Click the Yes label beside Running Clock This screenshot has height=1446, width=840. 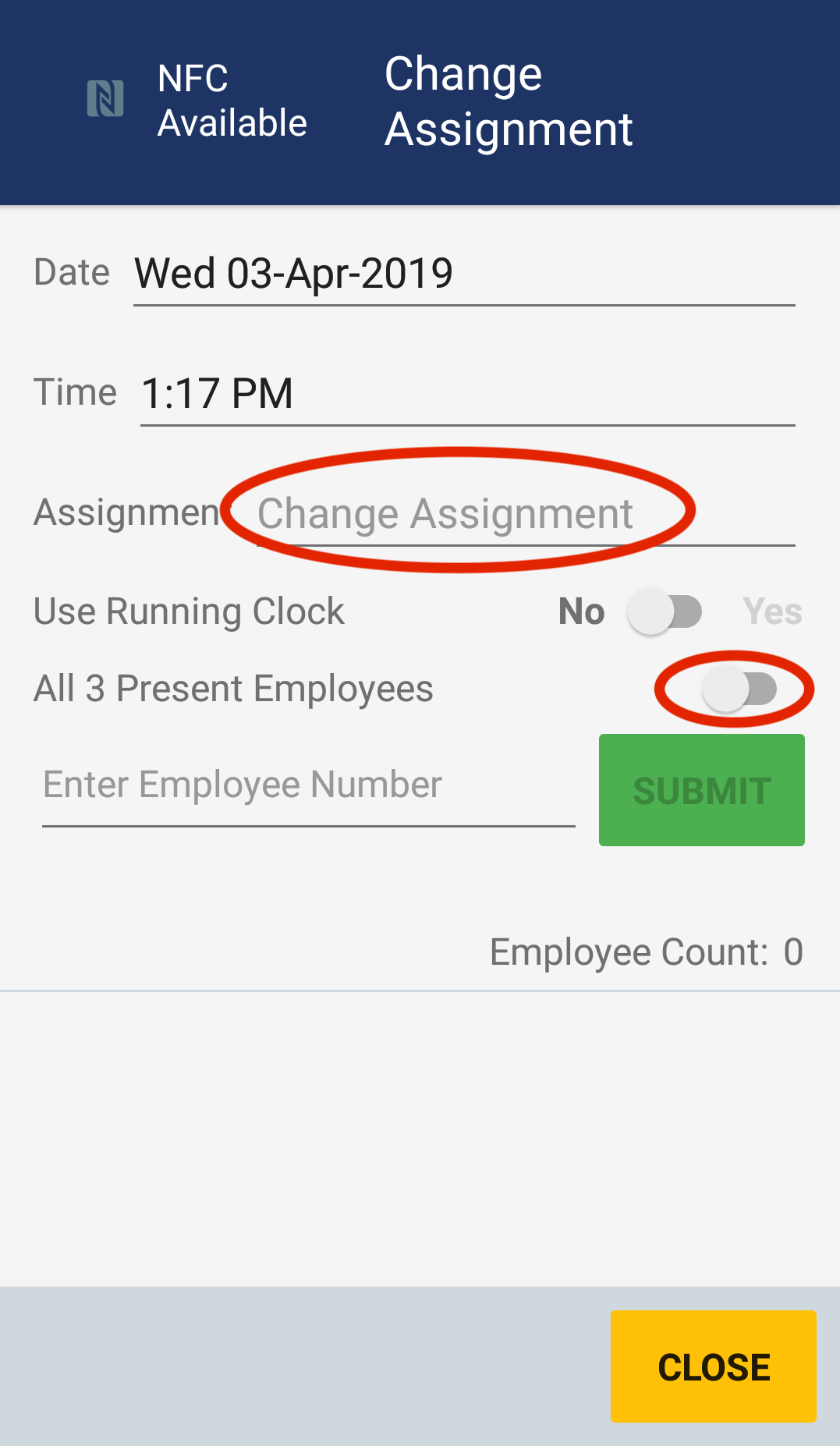[x=773, y=611]
